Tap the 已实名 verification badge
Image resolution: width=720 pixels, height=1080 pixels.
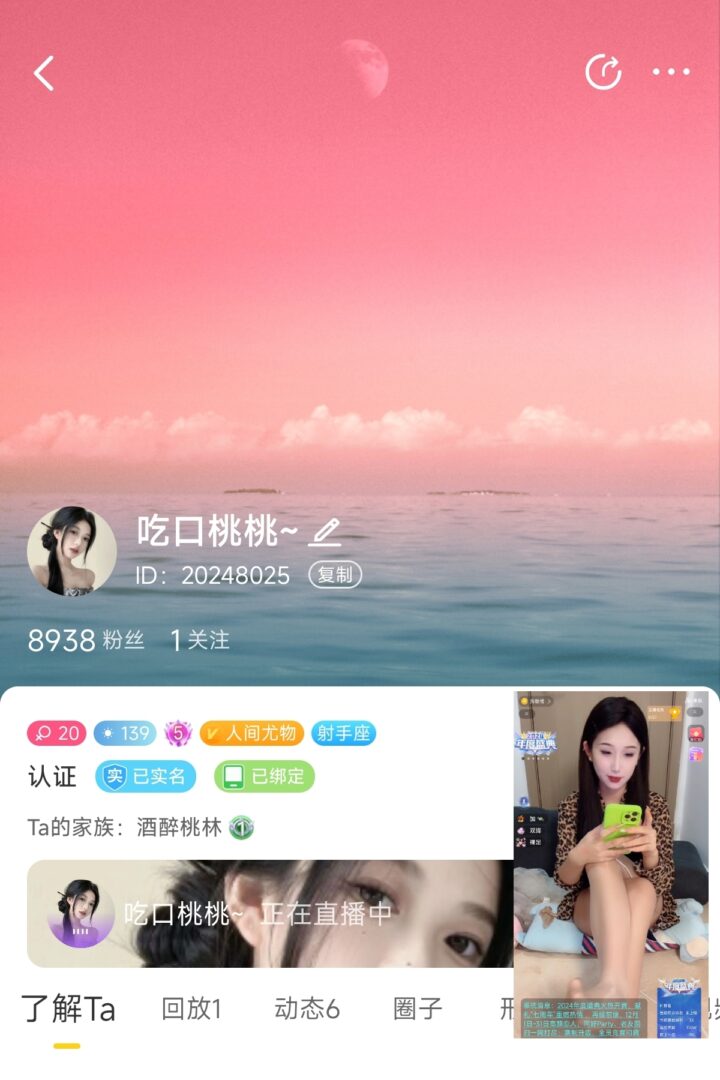tap(146, 777)
